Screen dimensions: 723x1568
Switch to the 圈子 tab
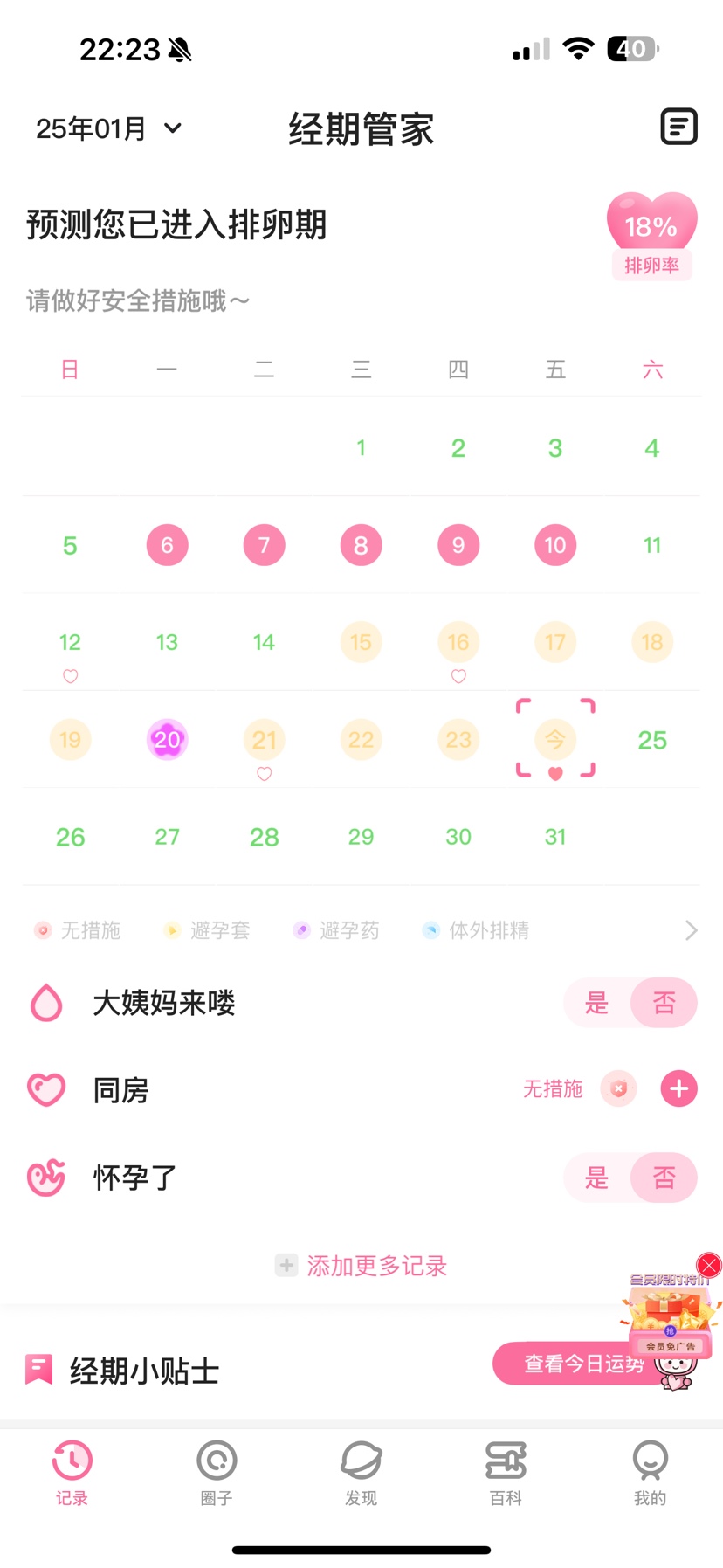click(x=217, y=1472)
